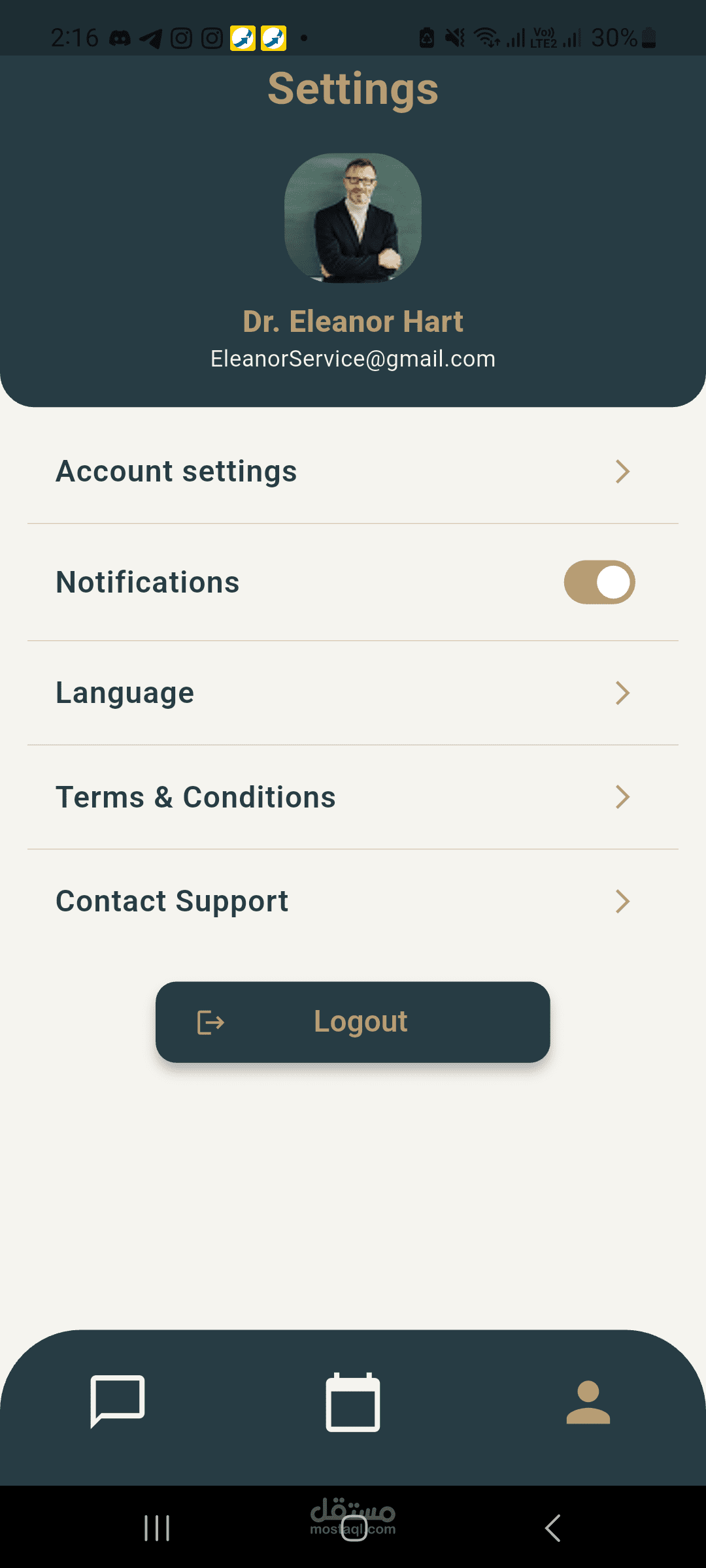706x1568 pixels.
Task: View Terms & Conditions
Action: [x=353, y=797]
